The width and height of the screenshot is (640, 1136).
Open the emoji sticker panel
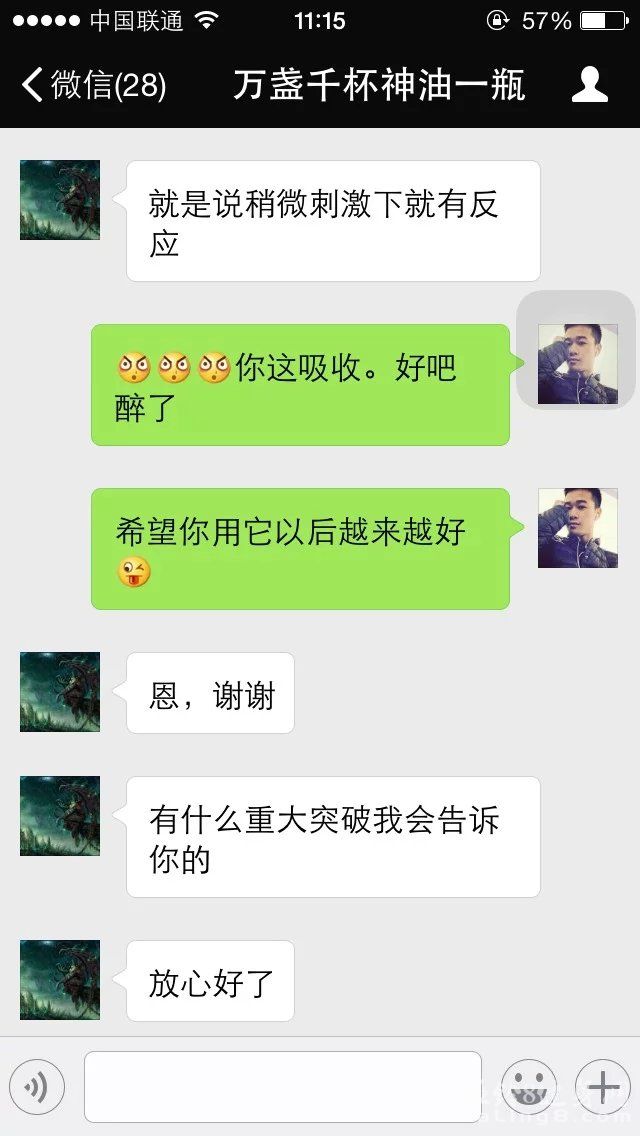pos(528,1086)
